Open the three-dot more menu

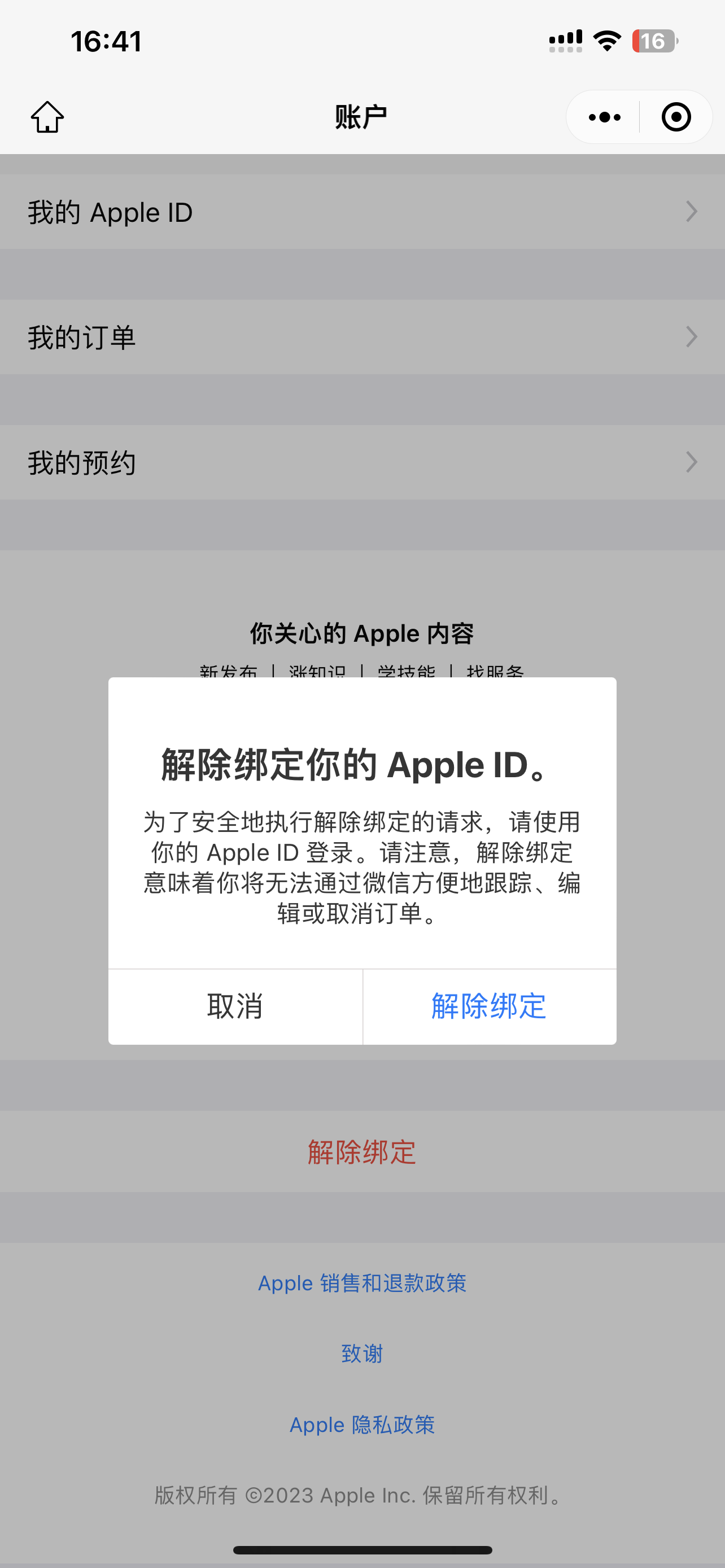click(604, 117)
